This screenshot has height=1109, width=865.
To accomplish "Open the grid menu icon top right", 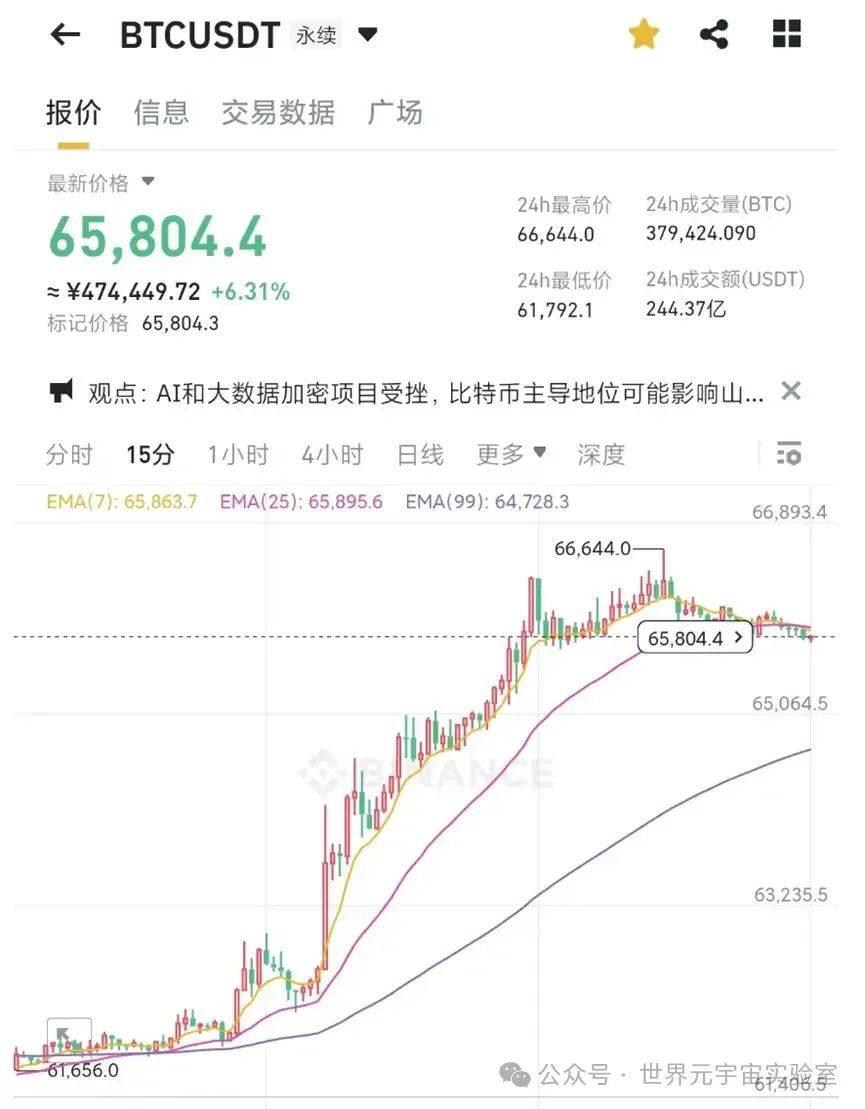I will click(x=786, y=33).
